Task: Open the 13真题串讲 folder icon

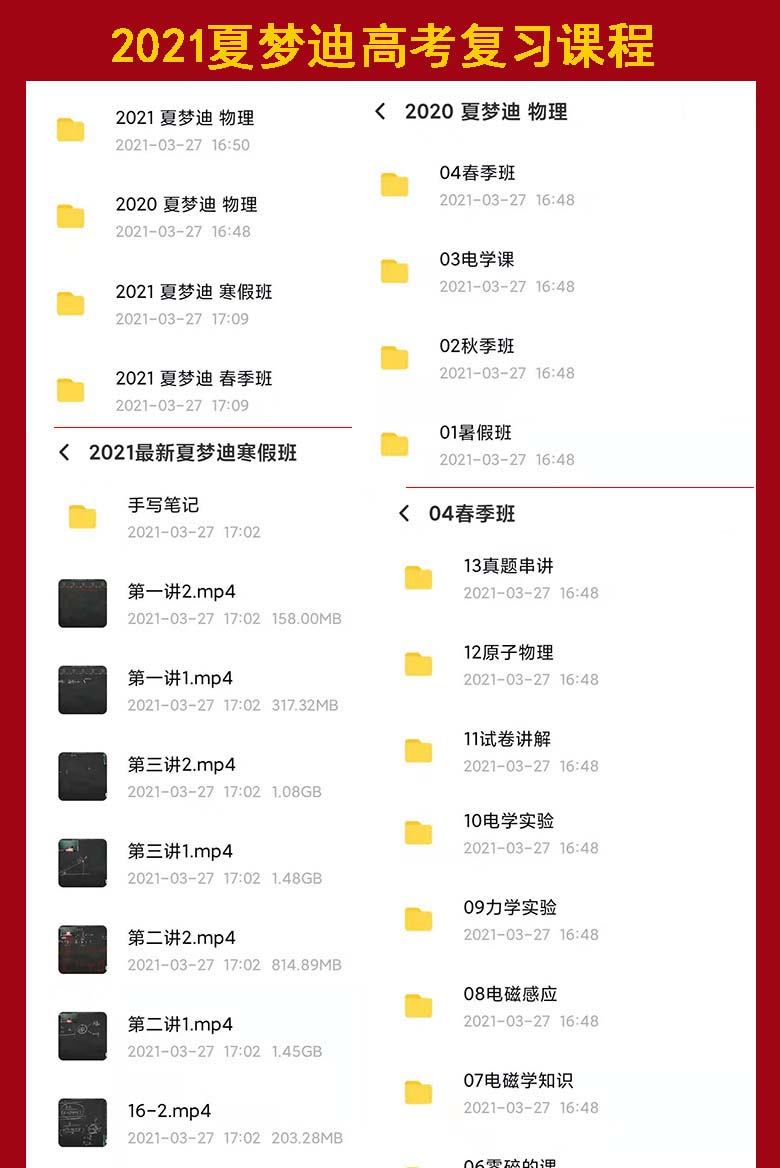Action: pyautogui.click(x=417, y=577)
